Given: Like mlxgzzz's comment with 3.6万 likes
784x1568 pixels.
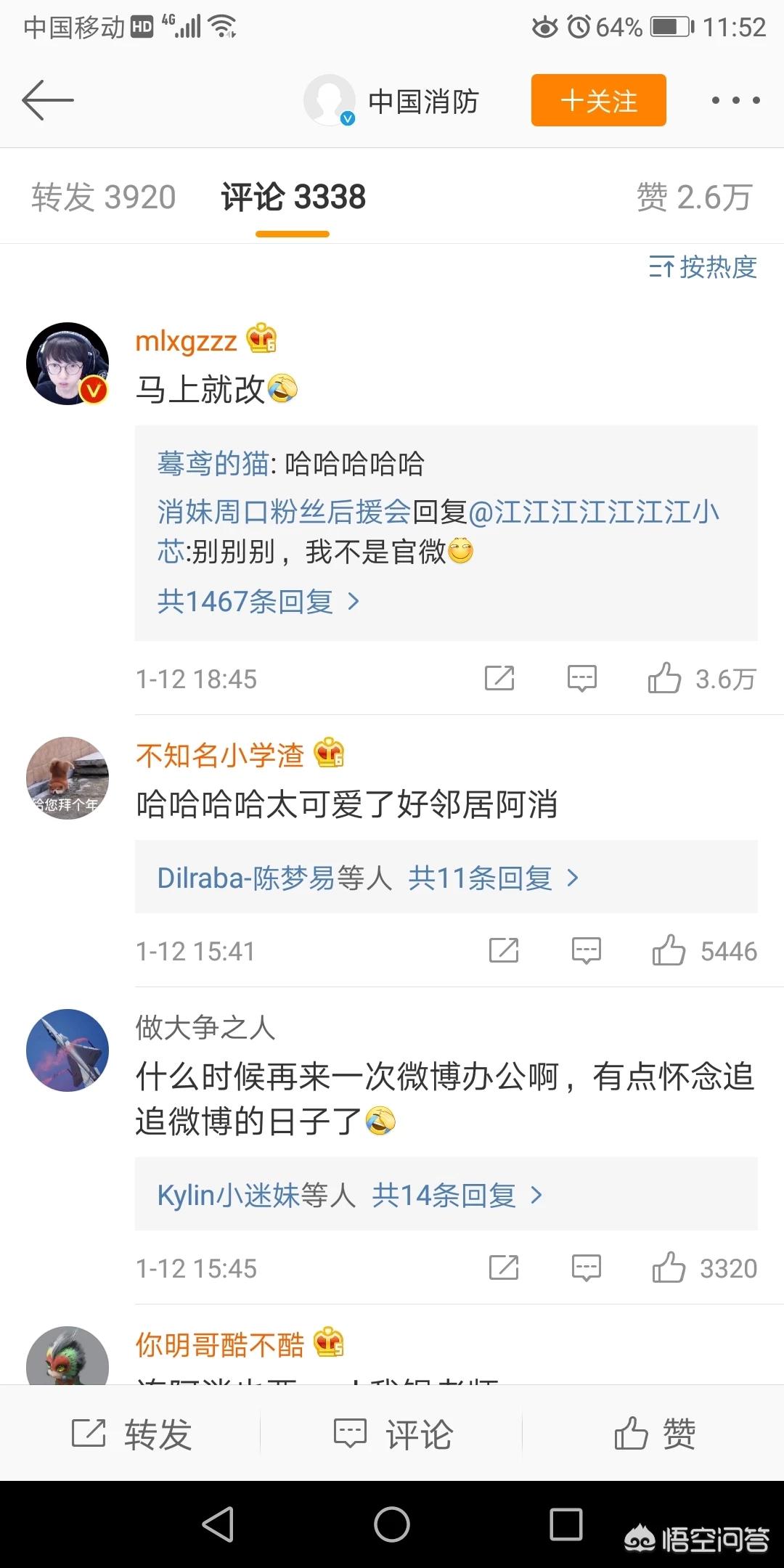Looking at the screenshot, I should pos(665,679).
